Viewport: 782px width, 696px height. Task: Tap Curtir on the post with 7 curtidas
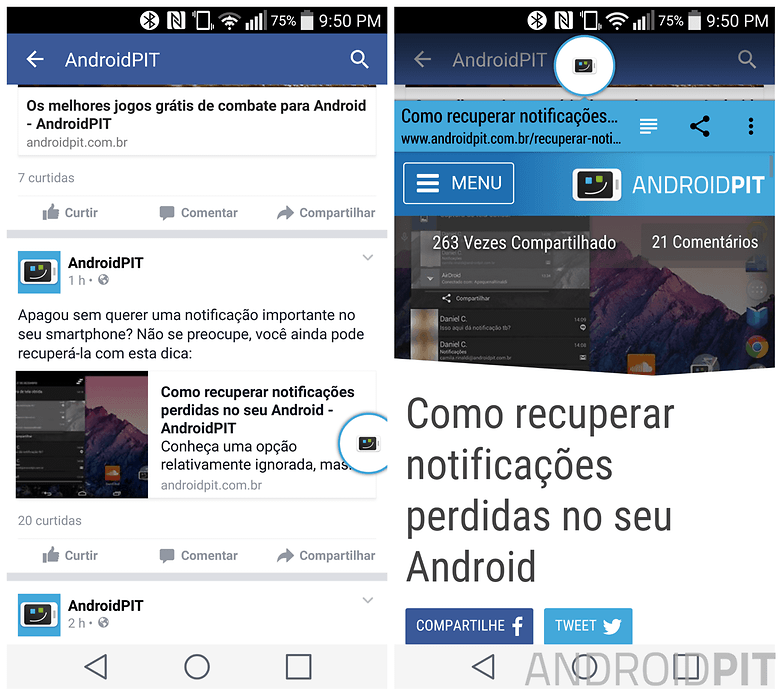[70, 213]
